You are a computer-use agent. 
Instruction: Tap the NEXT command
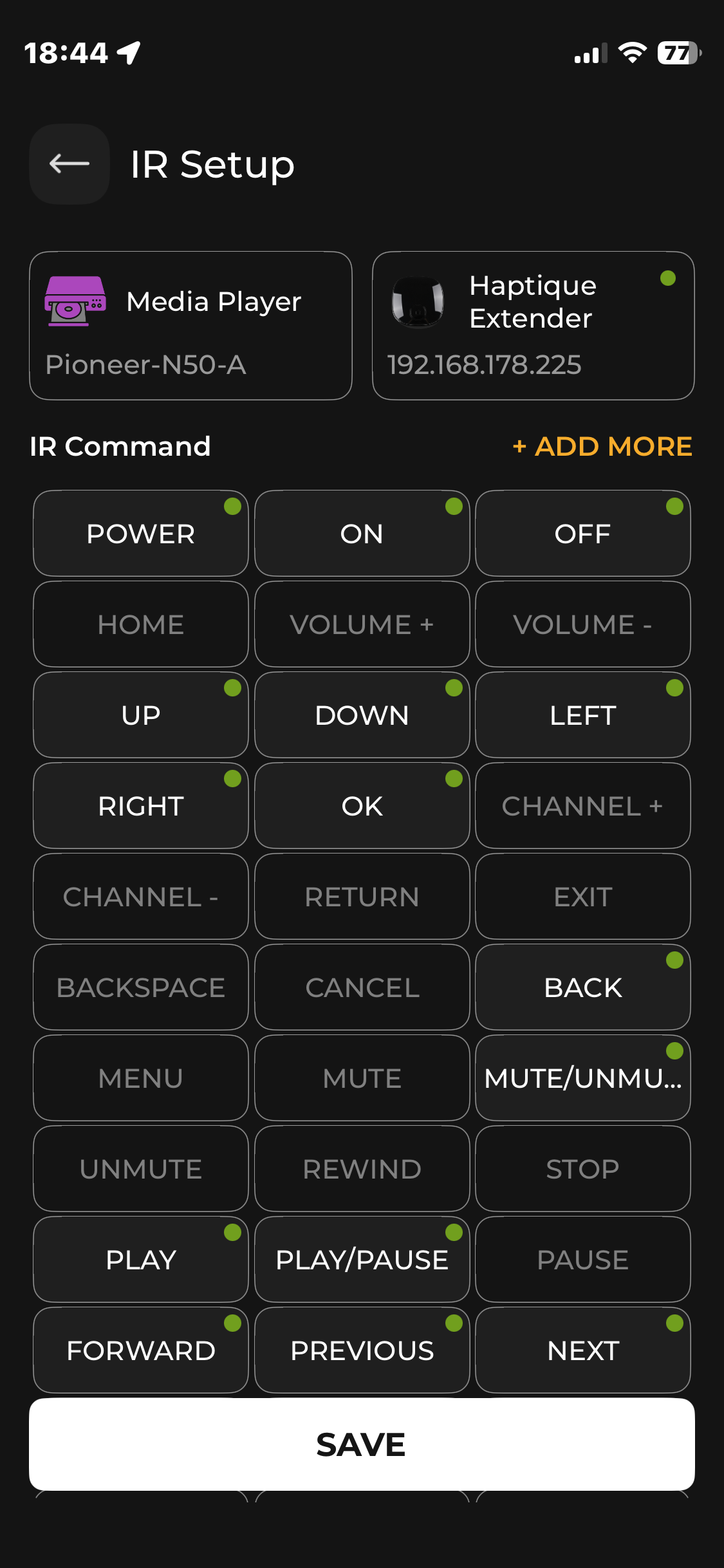tap(582, 1350)
